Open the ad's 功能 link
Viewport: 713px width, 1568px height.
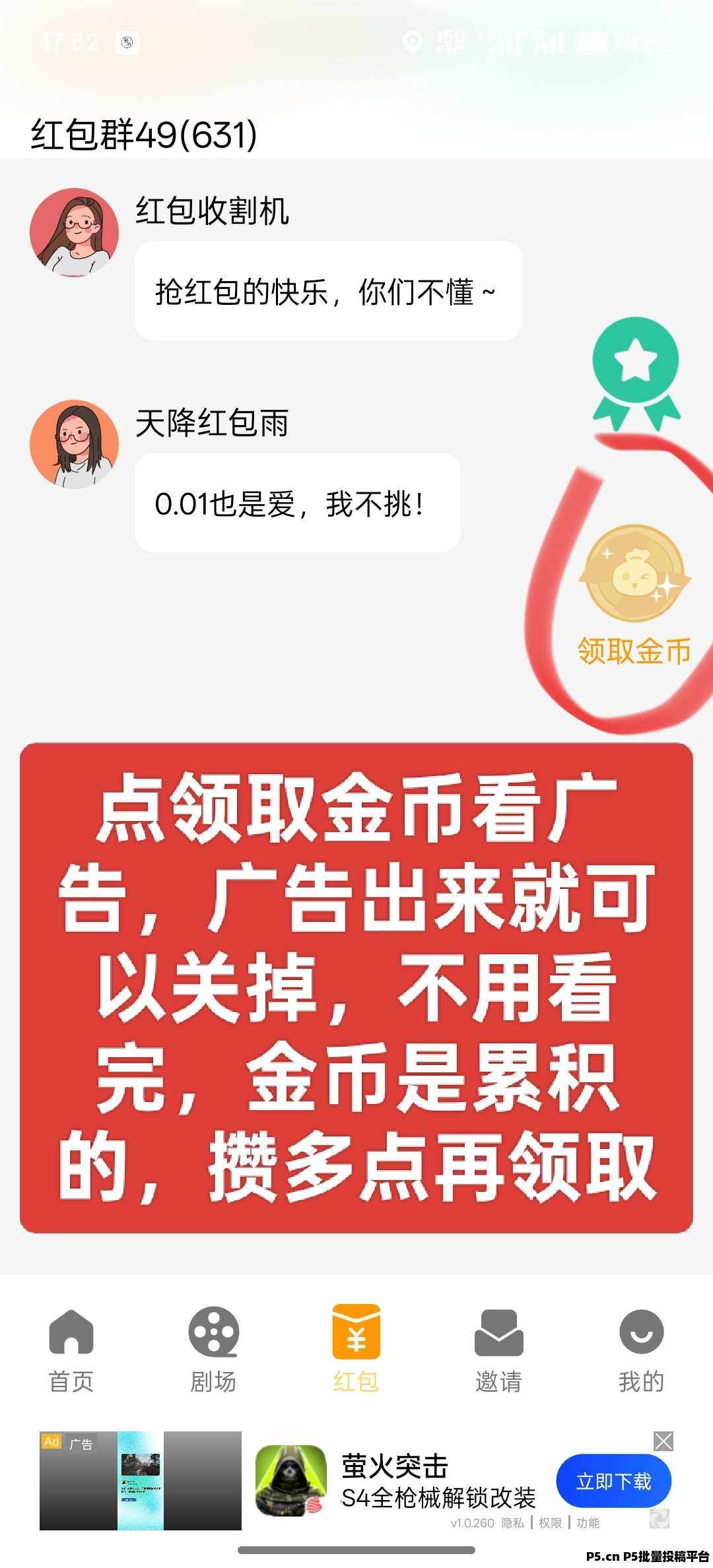[588, 1522]
